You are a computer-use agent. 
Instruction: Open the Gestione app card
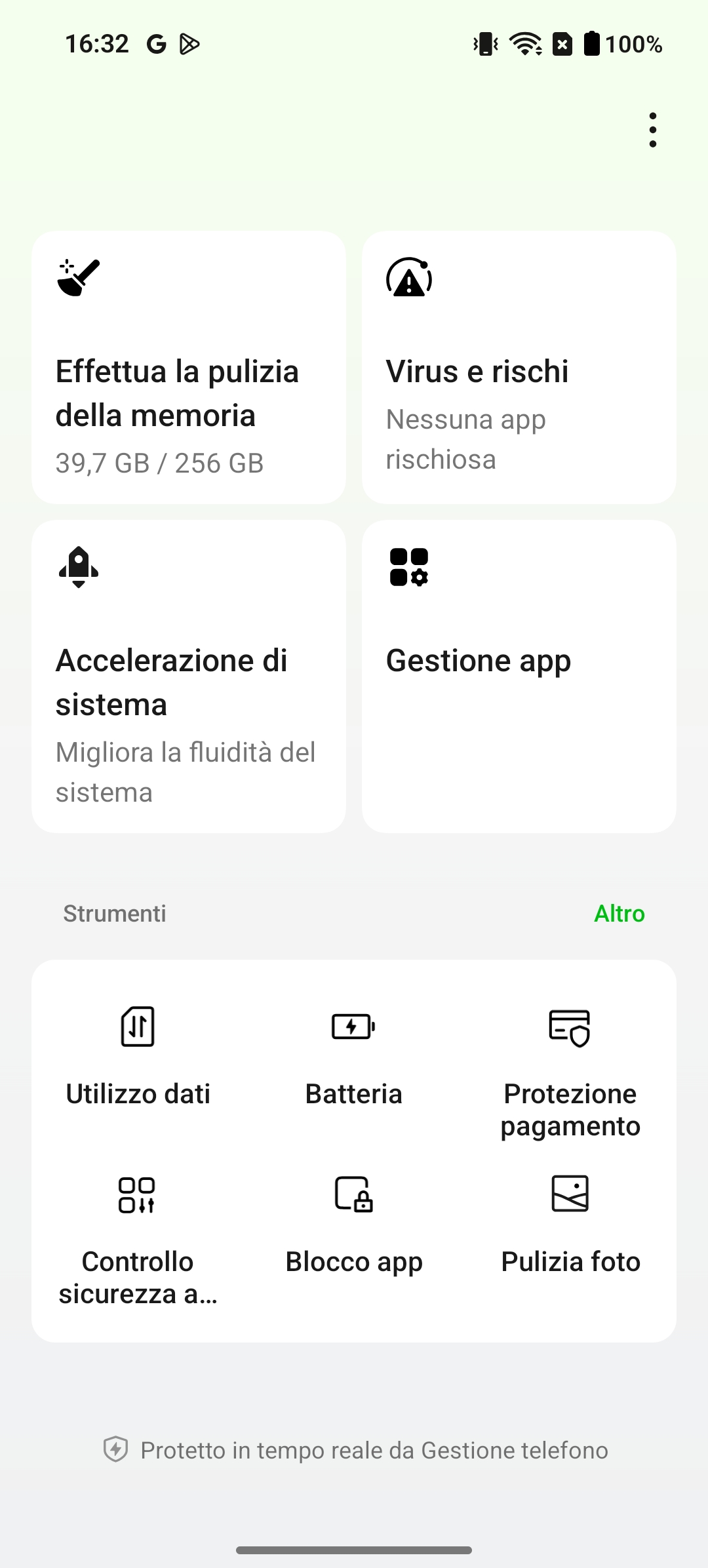tap(519, 676)
